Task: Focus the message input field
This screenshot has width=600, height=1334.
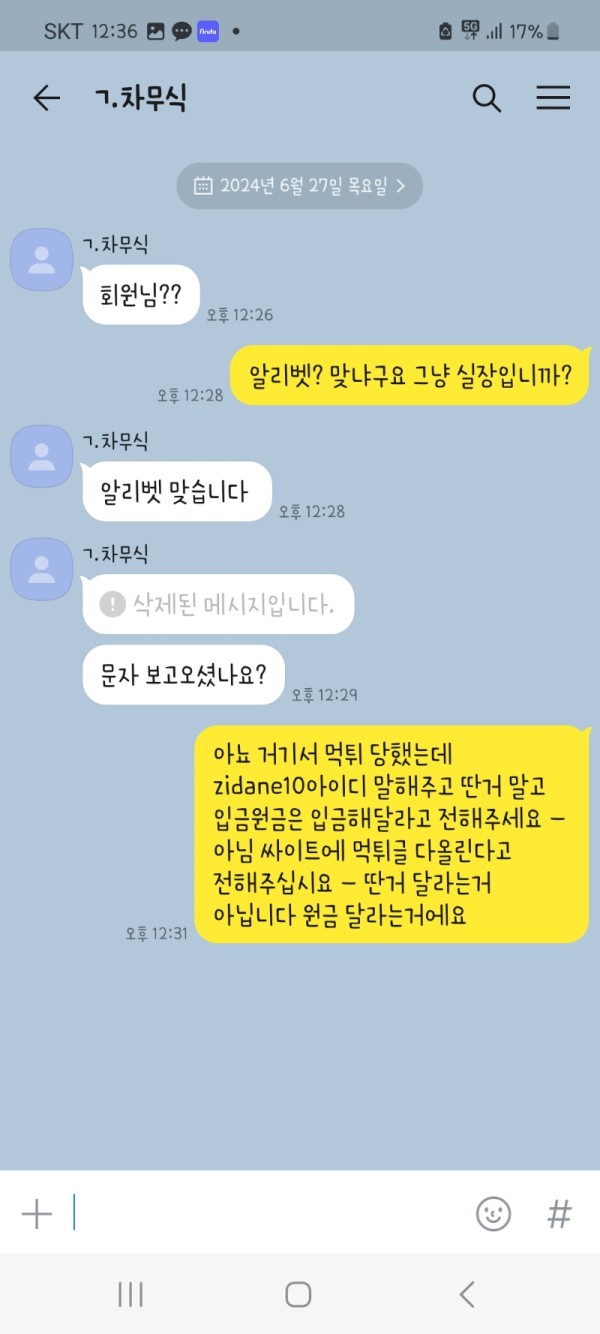Action: 260,1214
